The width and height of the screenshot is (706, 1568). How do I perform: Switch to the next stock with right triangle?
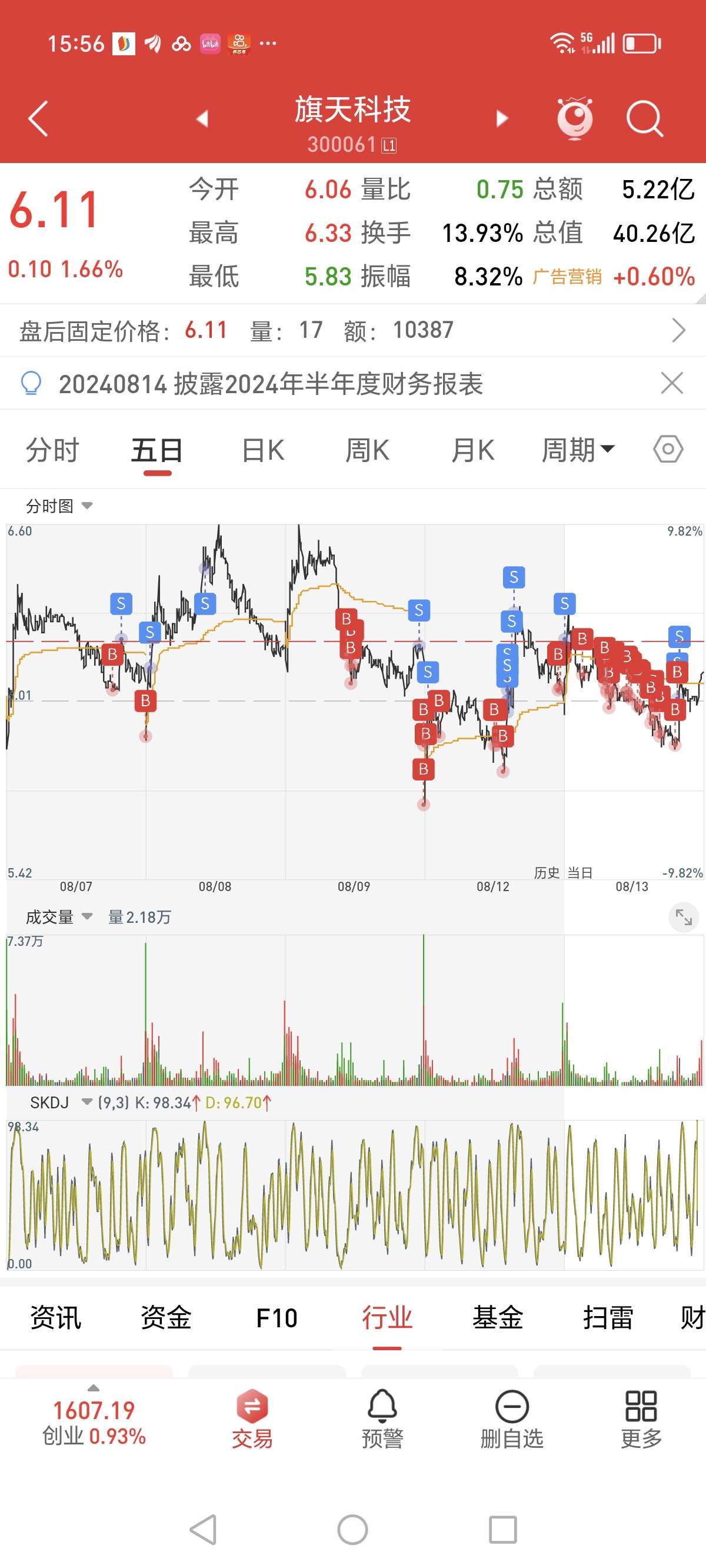(x=502, y=118)
